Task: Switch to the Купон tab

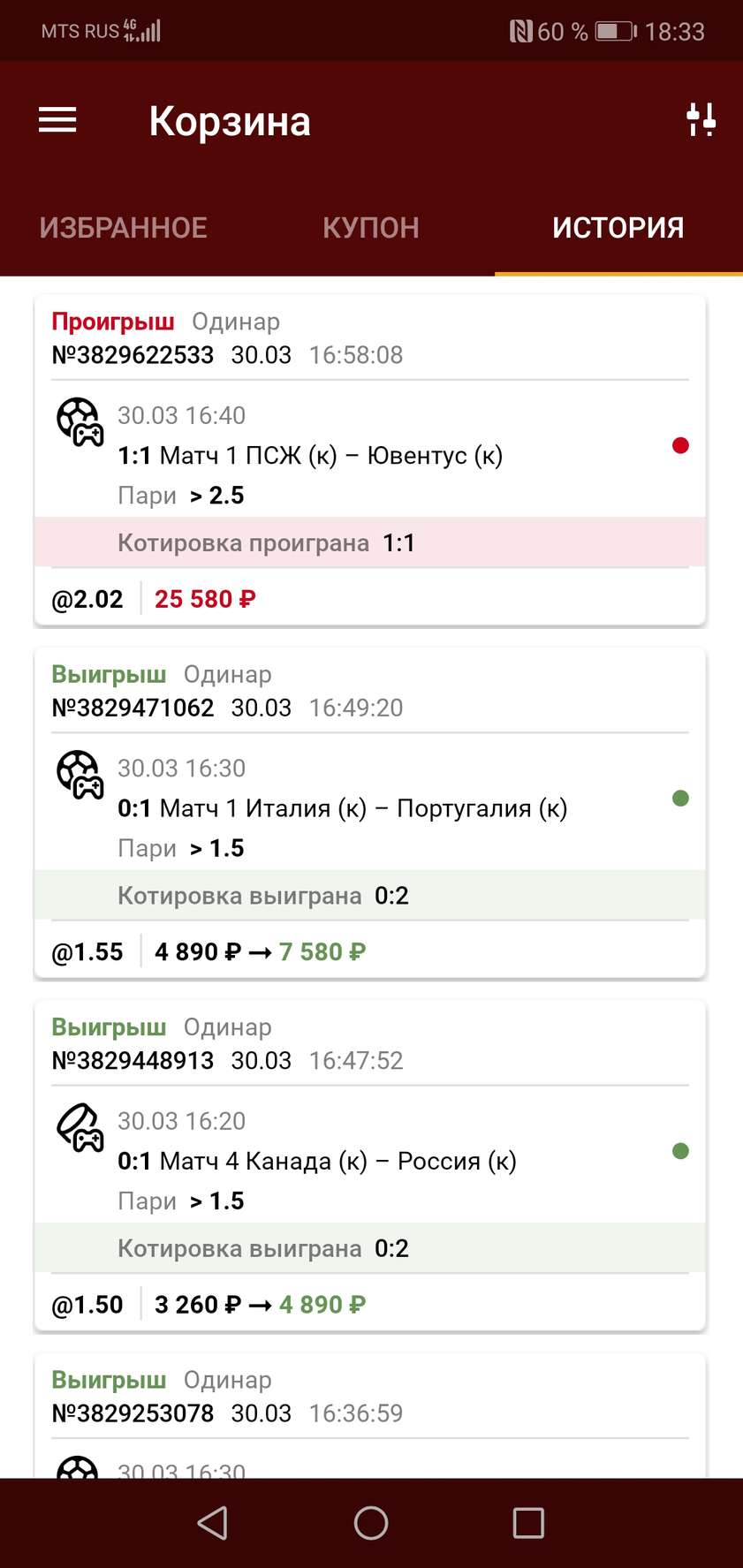Action: pyautogui.click(x=371, y=228)
